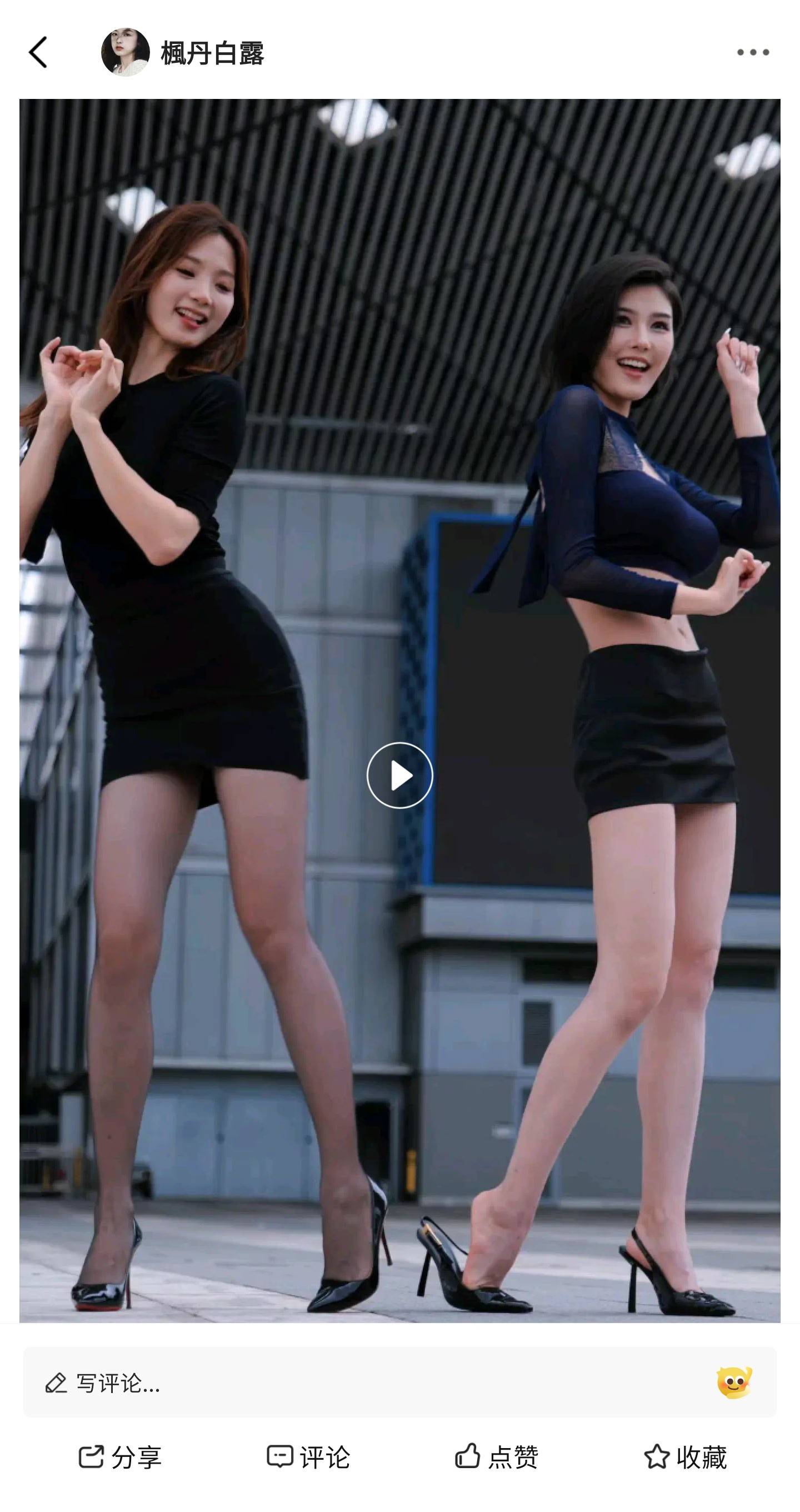The width and height of the screenshot is (800, 1512).
Task: Play the video
Action: pyautogui.click(x=399, y=775)
